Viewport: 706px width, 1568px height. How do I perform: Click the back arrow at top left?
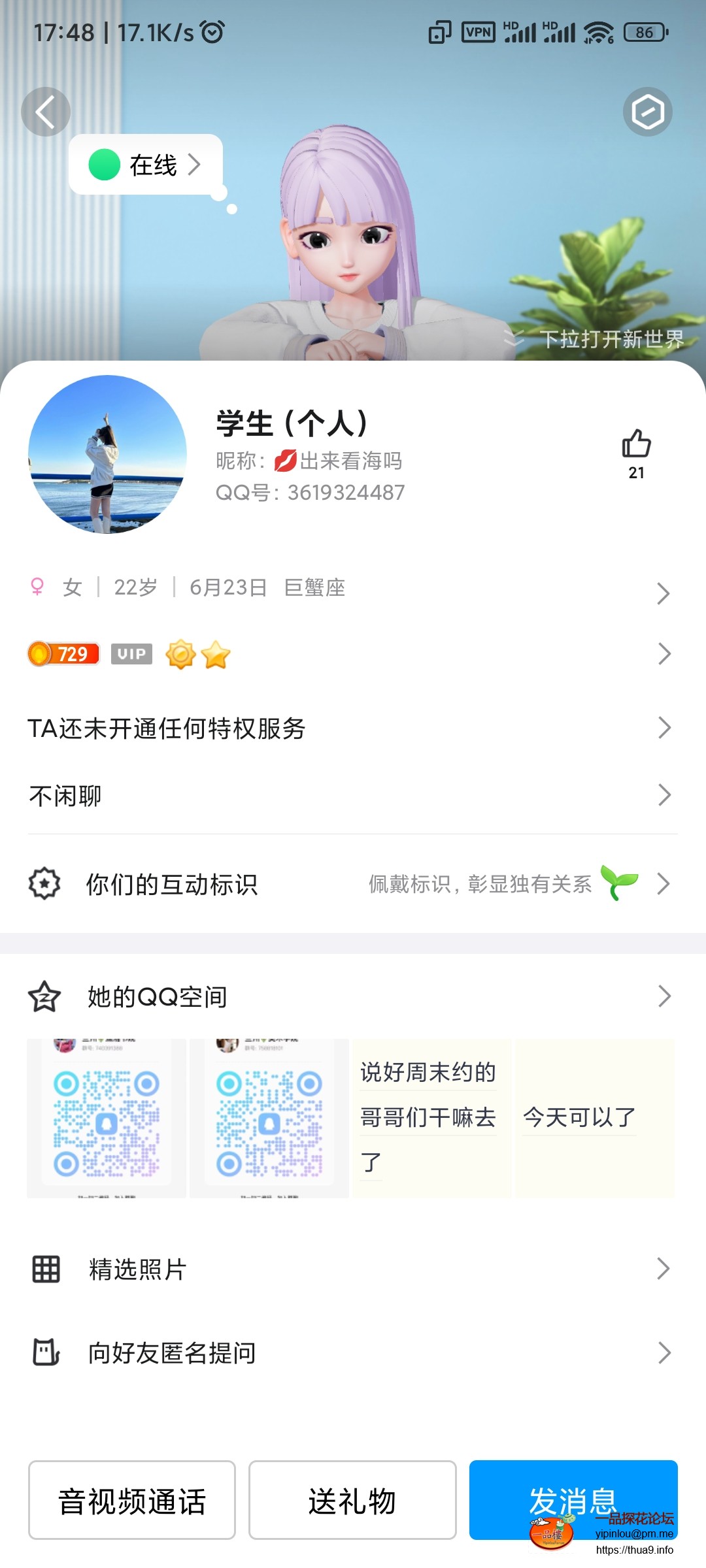tap(46, 111)
